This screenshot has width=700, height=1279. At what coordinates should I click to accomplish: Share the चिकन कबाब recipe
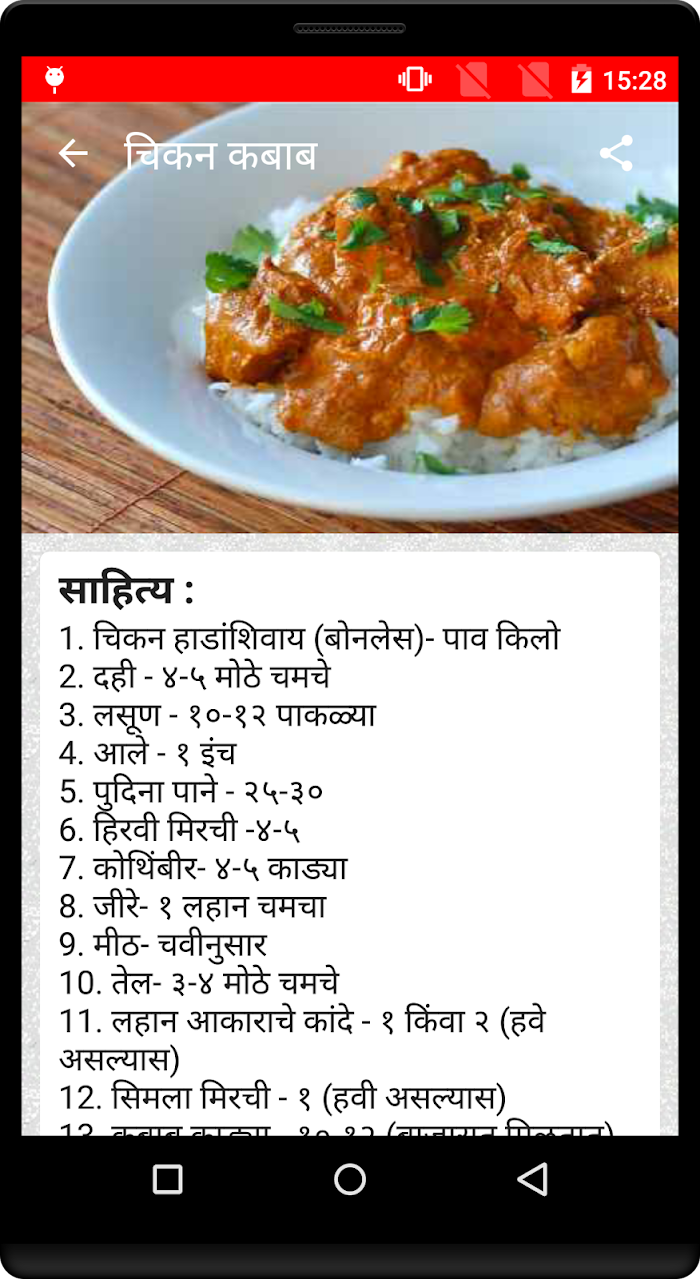point(616,154)
